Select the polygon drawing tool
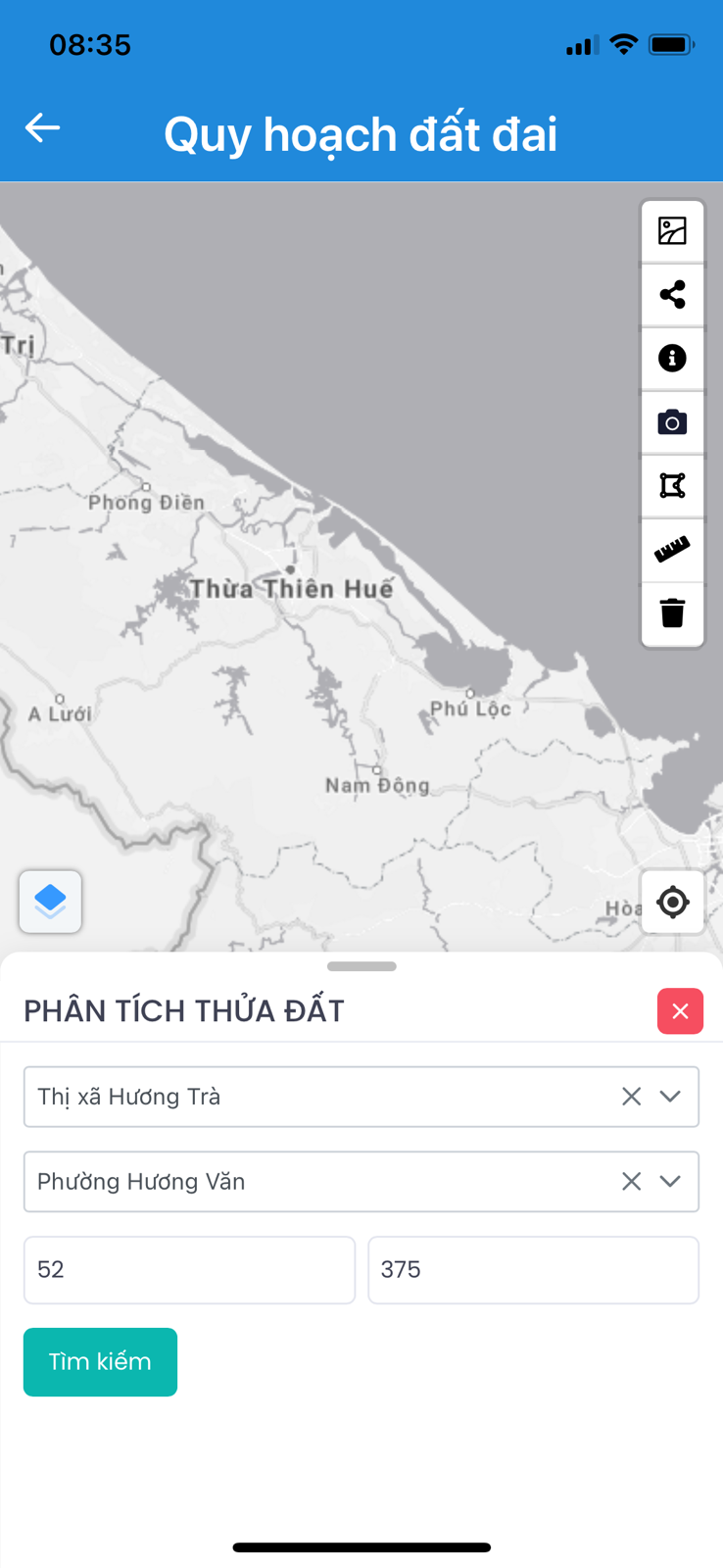 pyautogui.click(x=672, y=485)
